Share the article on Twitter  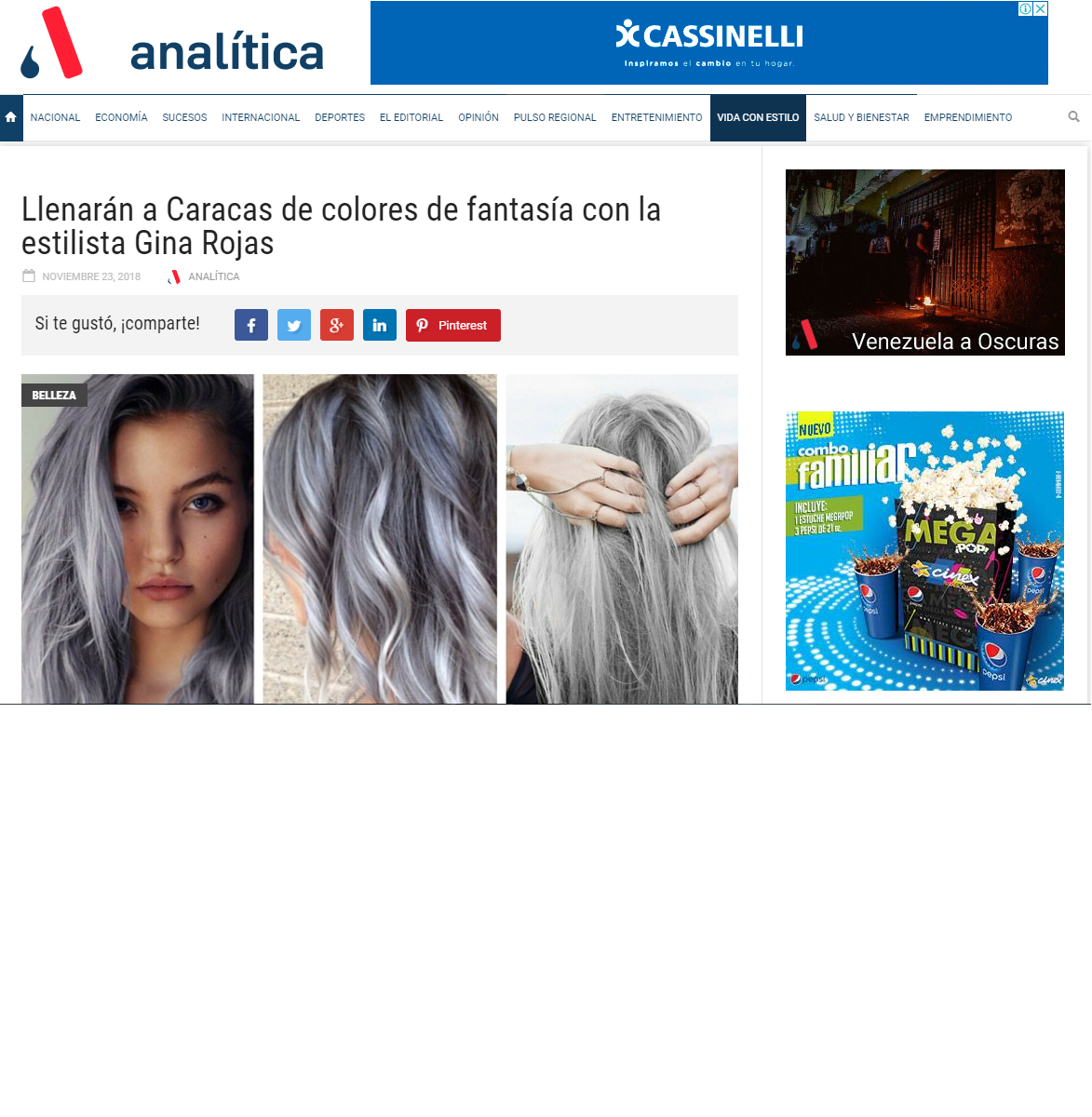(x=294, y=325)
